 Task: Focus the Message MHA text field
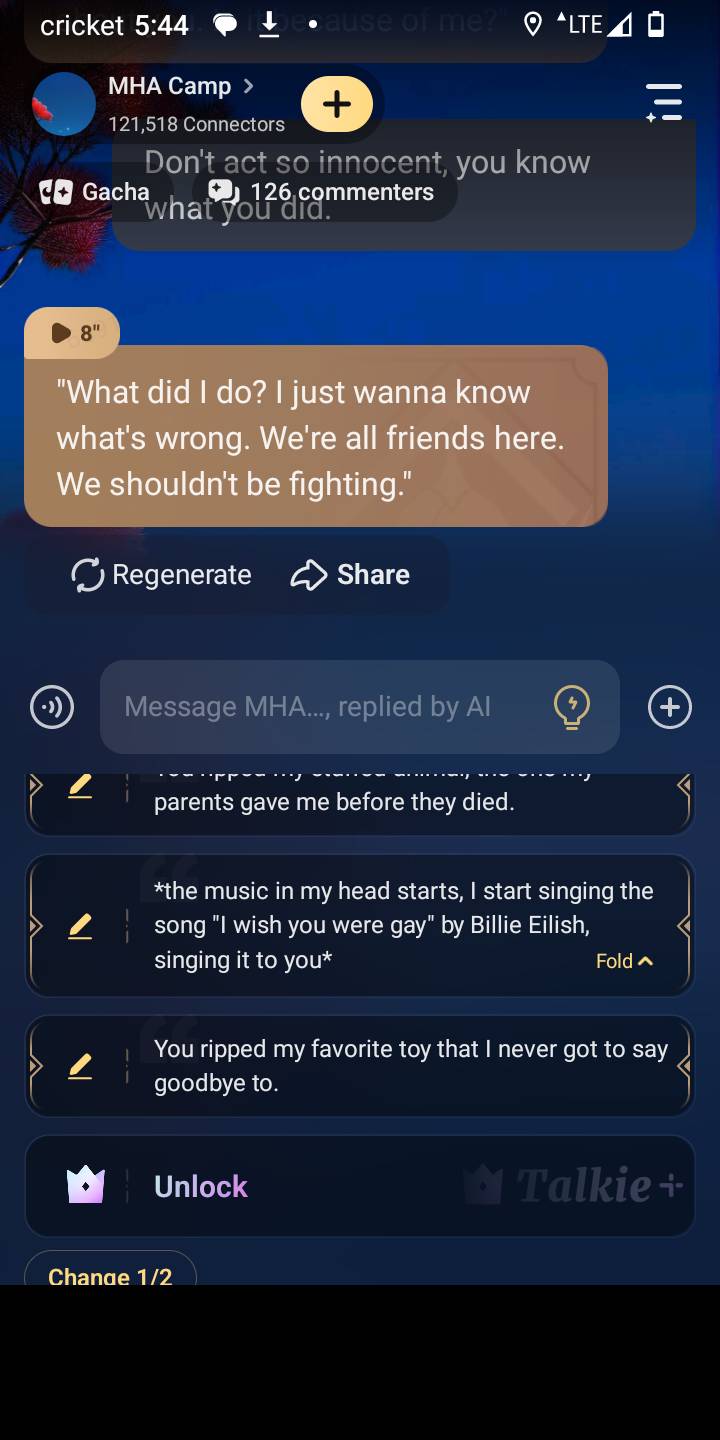point(320,707)
